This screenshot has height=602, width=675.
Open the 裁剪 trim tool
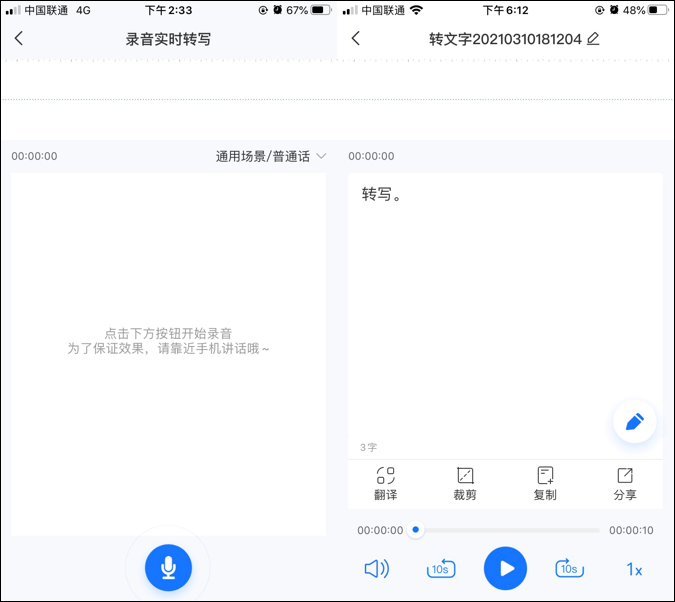[x=465, y=483]
